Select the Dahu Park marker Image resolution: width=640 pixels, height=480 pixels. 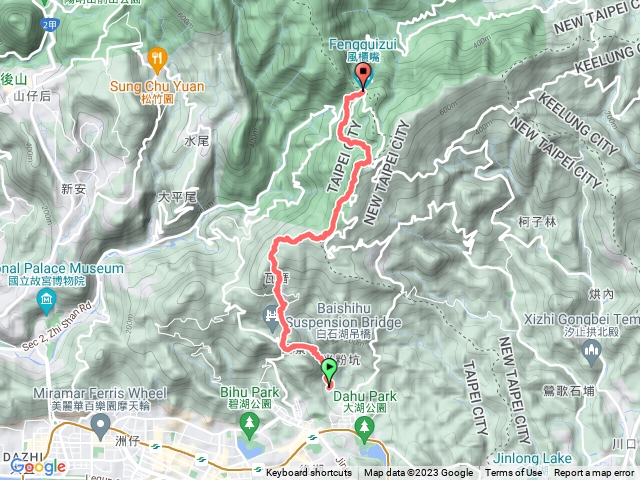pos(366,429)
